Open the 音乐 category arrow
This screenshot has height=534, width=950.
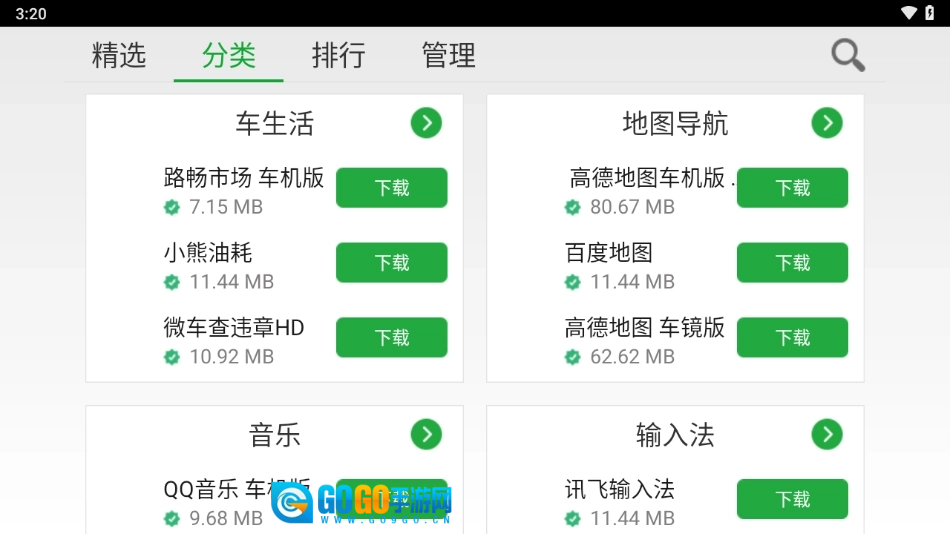pos(426,434)
